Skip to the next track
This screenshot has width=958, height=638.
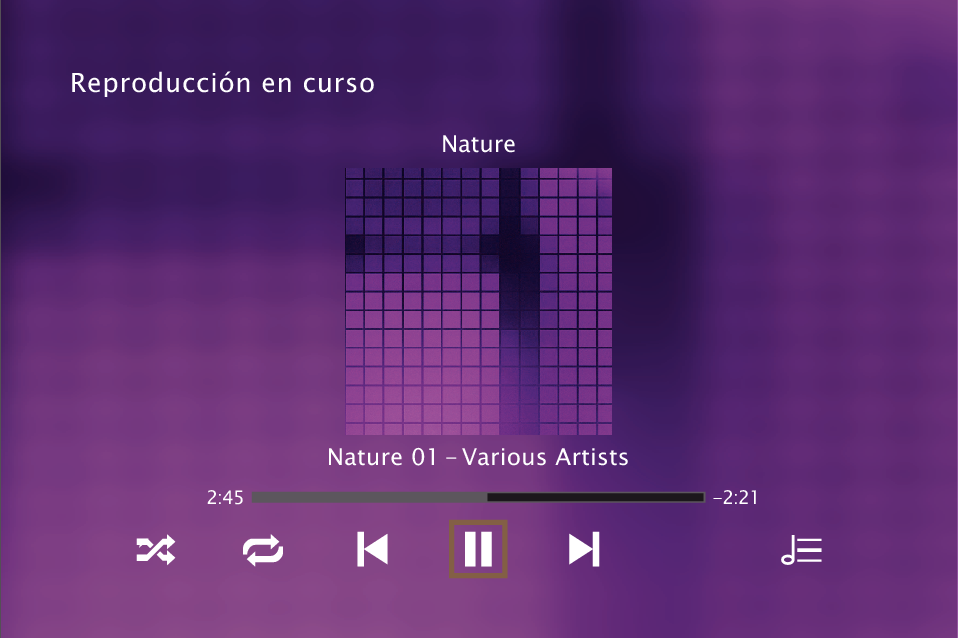pyautogui.click(x=584, y=549)
